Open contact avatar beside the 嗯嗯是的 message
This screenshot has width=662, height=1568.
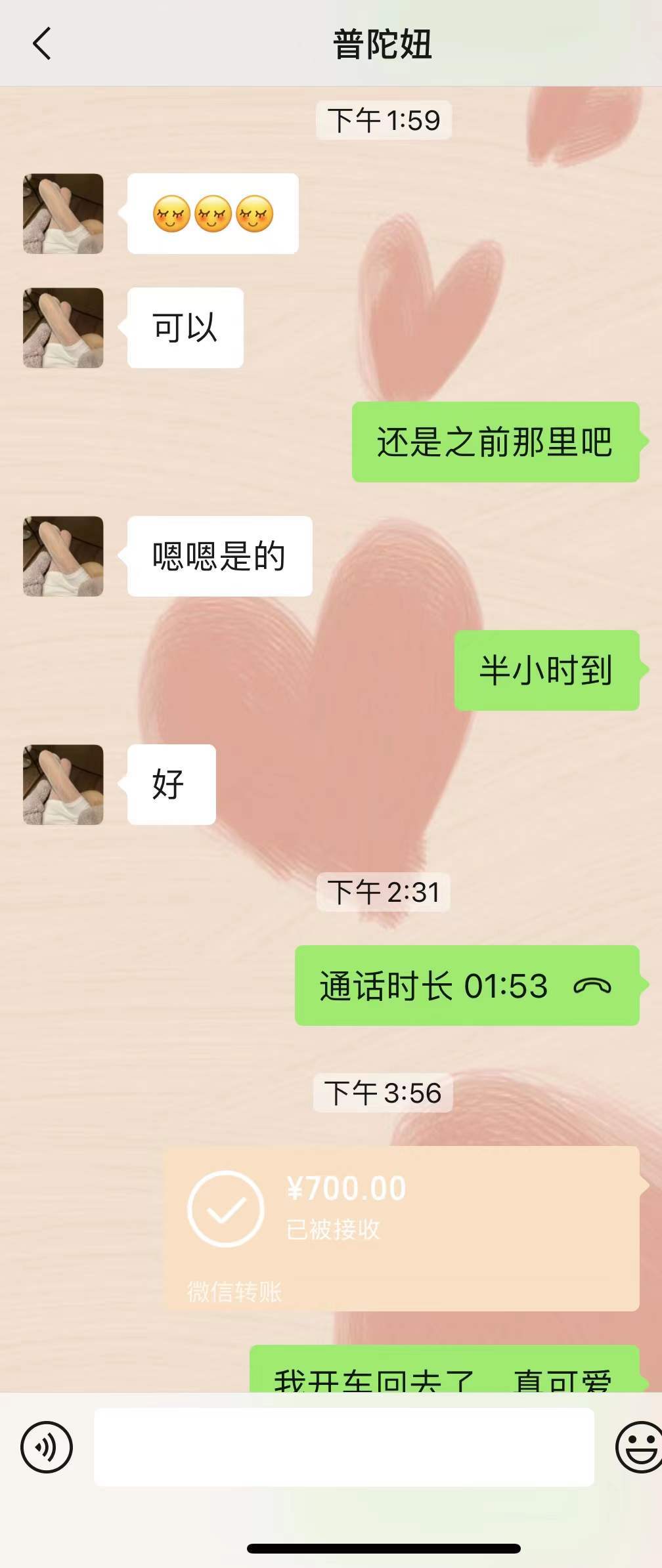click(x=63, y=556)
